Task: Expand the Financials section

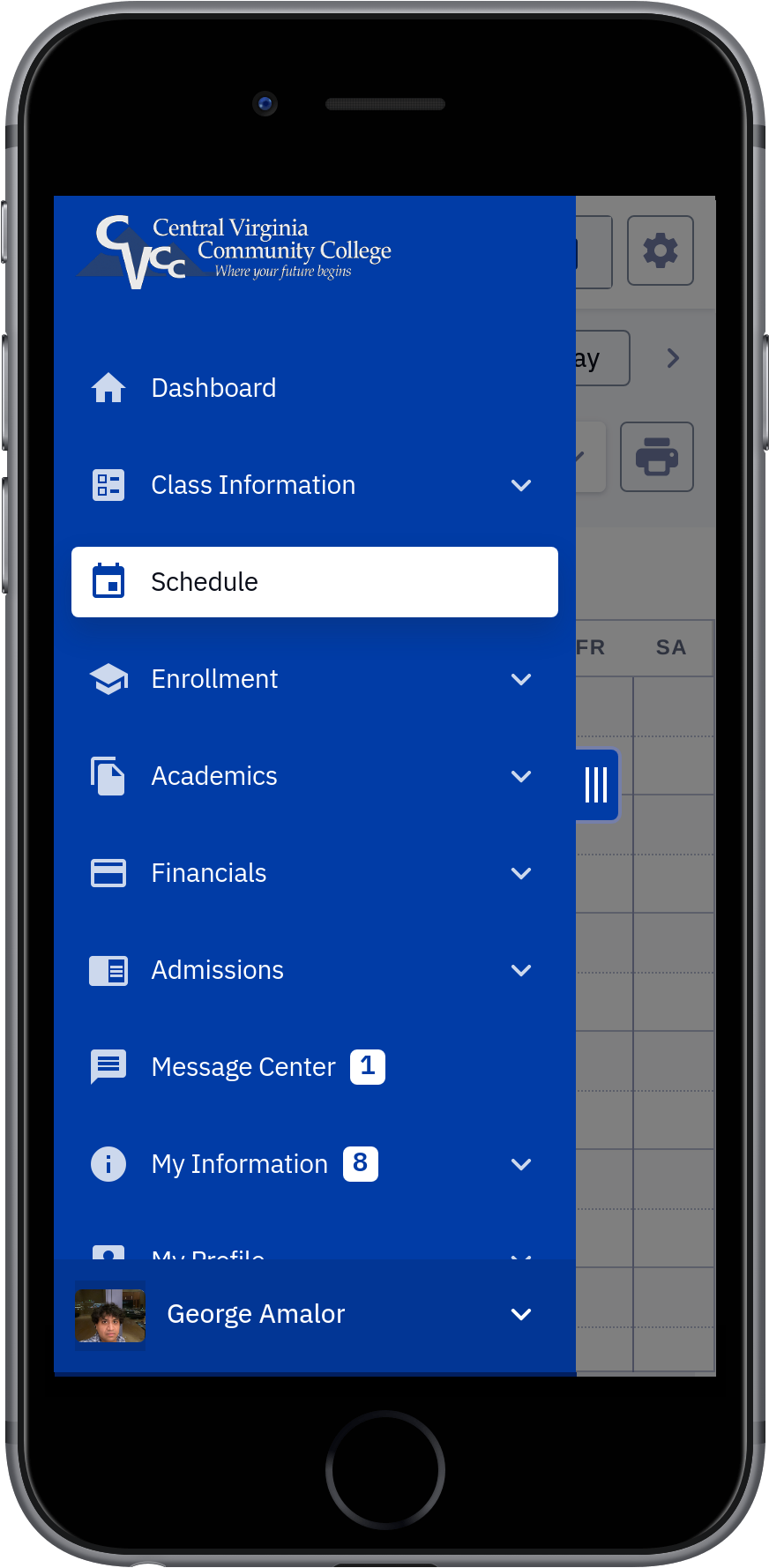Action: 314,873
